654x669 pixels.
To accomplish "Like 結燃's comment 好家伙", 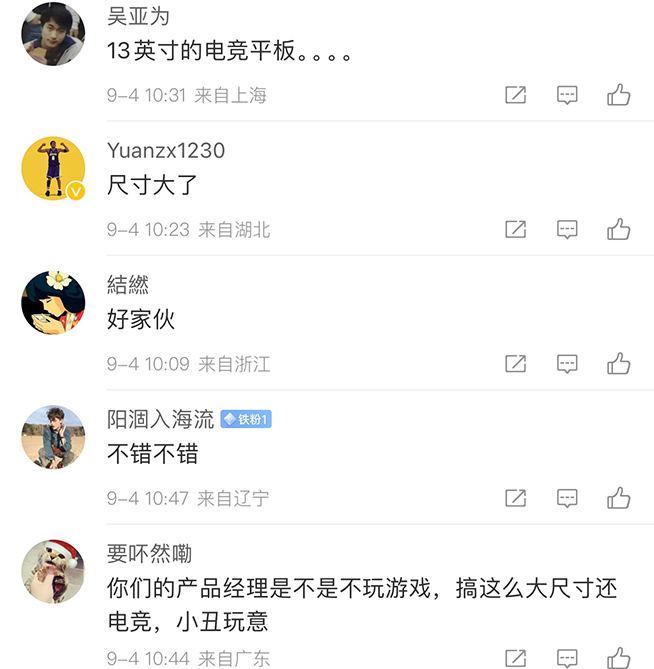I will pyautogui.click(x=618, y=363).
